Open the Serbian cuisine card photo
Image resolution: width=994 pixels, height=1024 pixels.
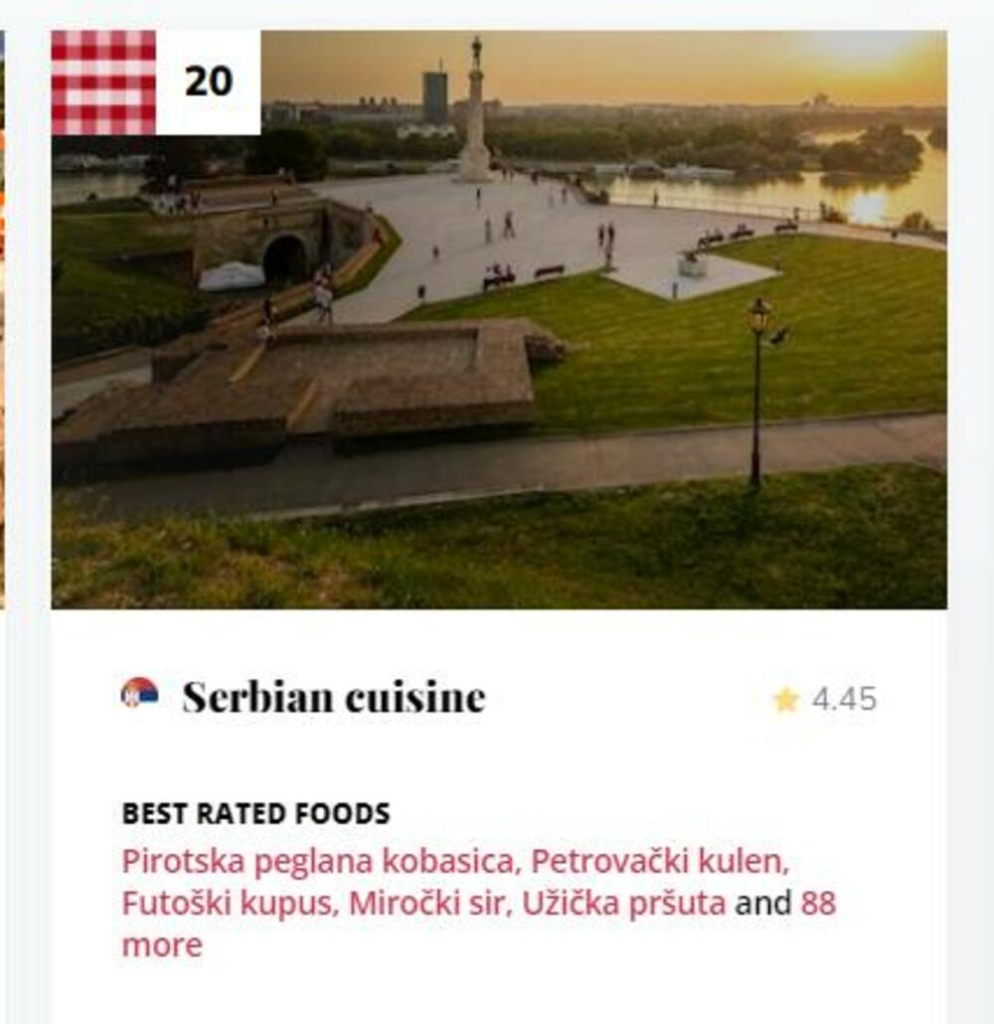pyautogui.click(x=498, y=320)
